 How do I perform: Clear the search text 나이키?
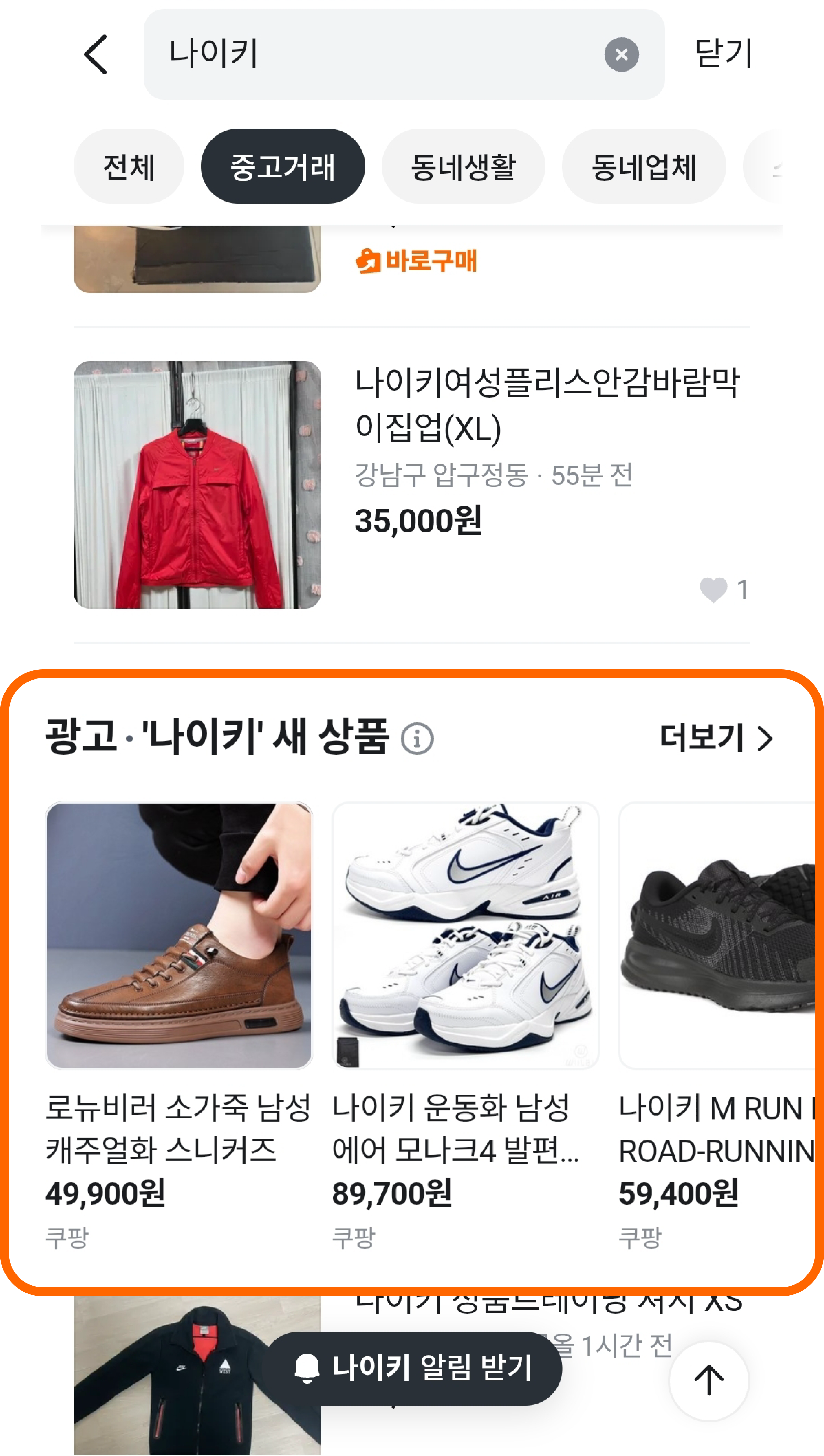click(621, 54)
